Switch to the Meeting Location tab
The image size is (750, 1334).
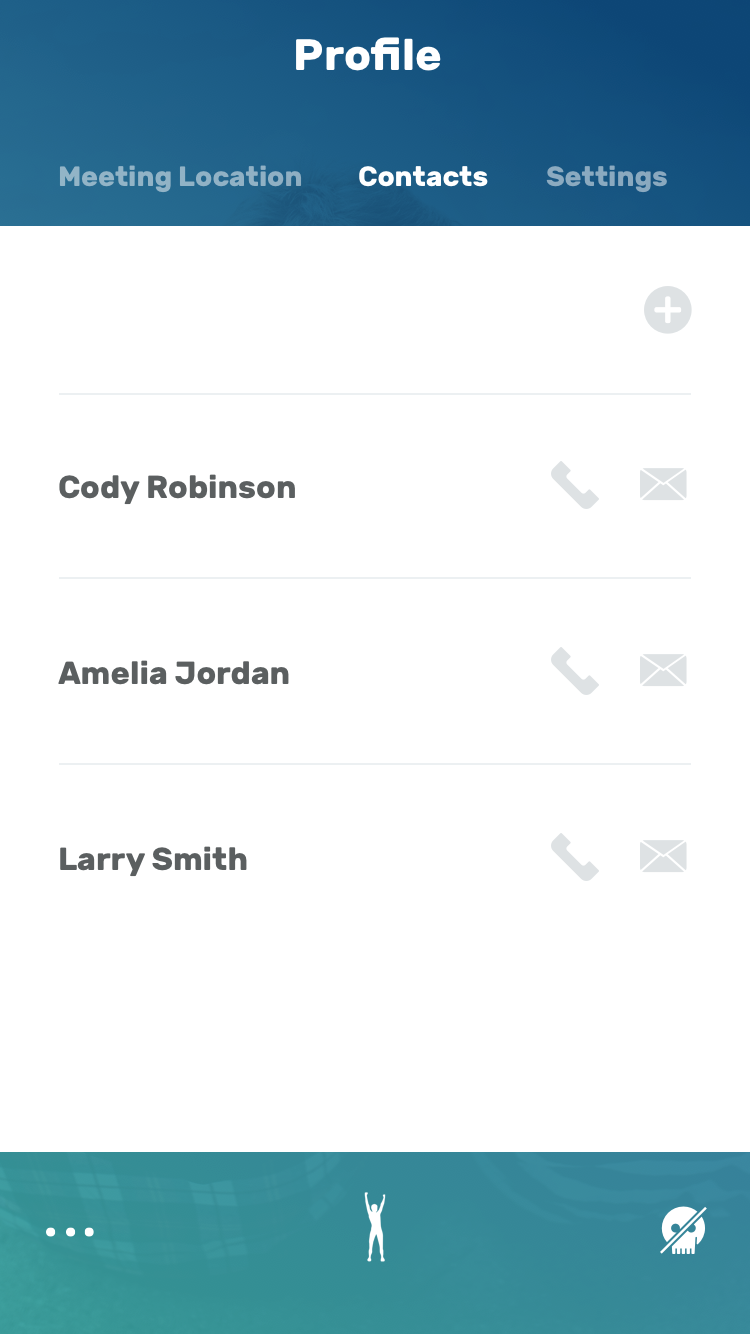pos(180,177)
